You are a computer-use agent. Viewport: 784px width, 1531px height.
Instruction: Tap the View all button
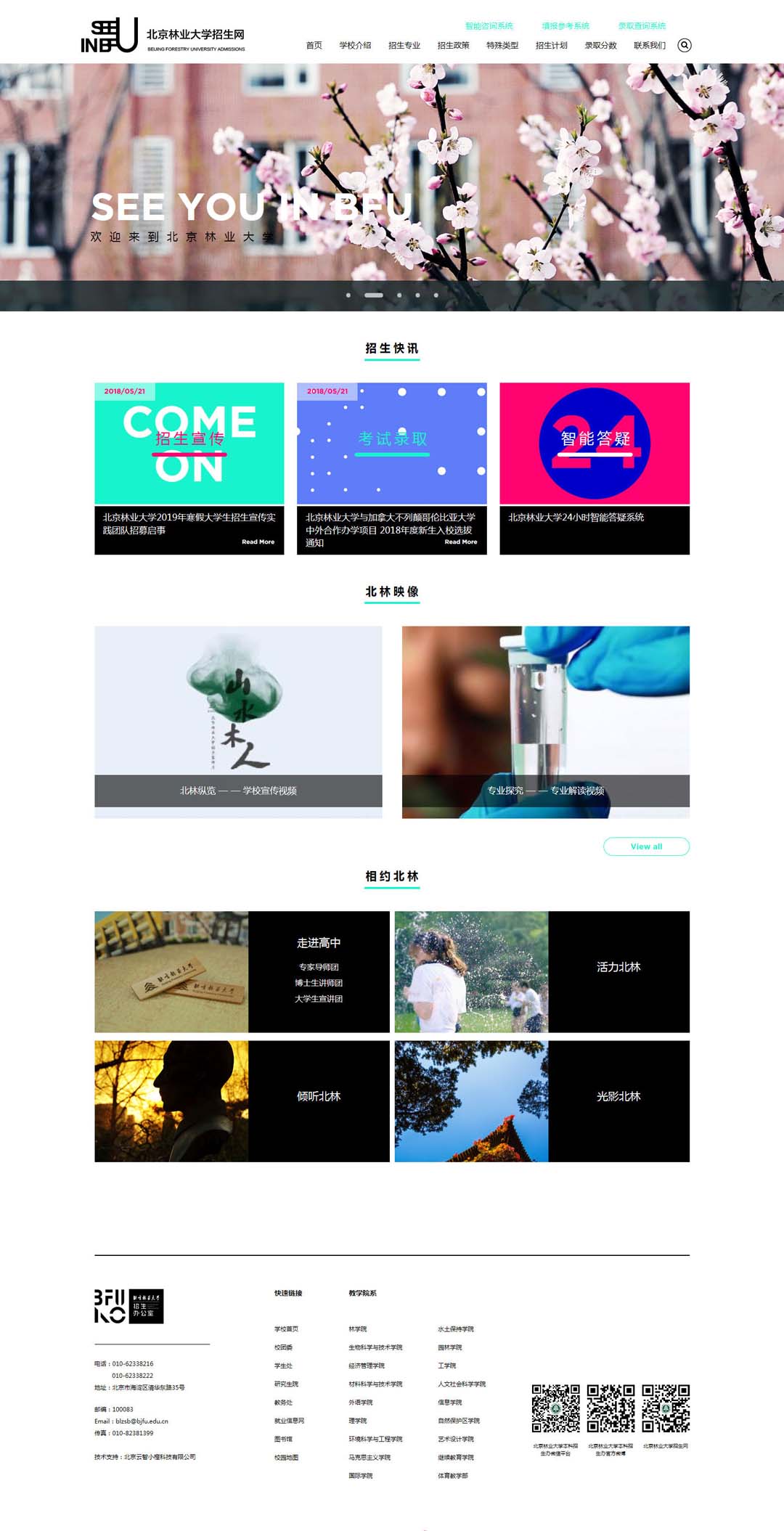(x=646, y=846)
